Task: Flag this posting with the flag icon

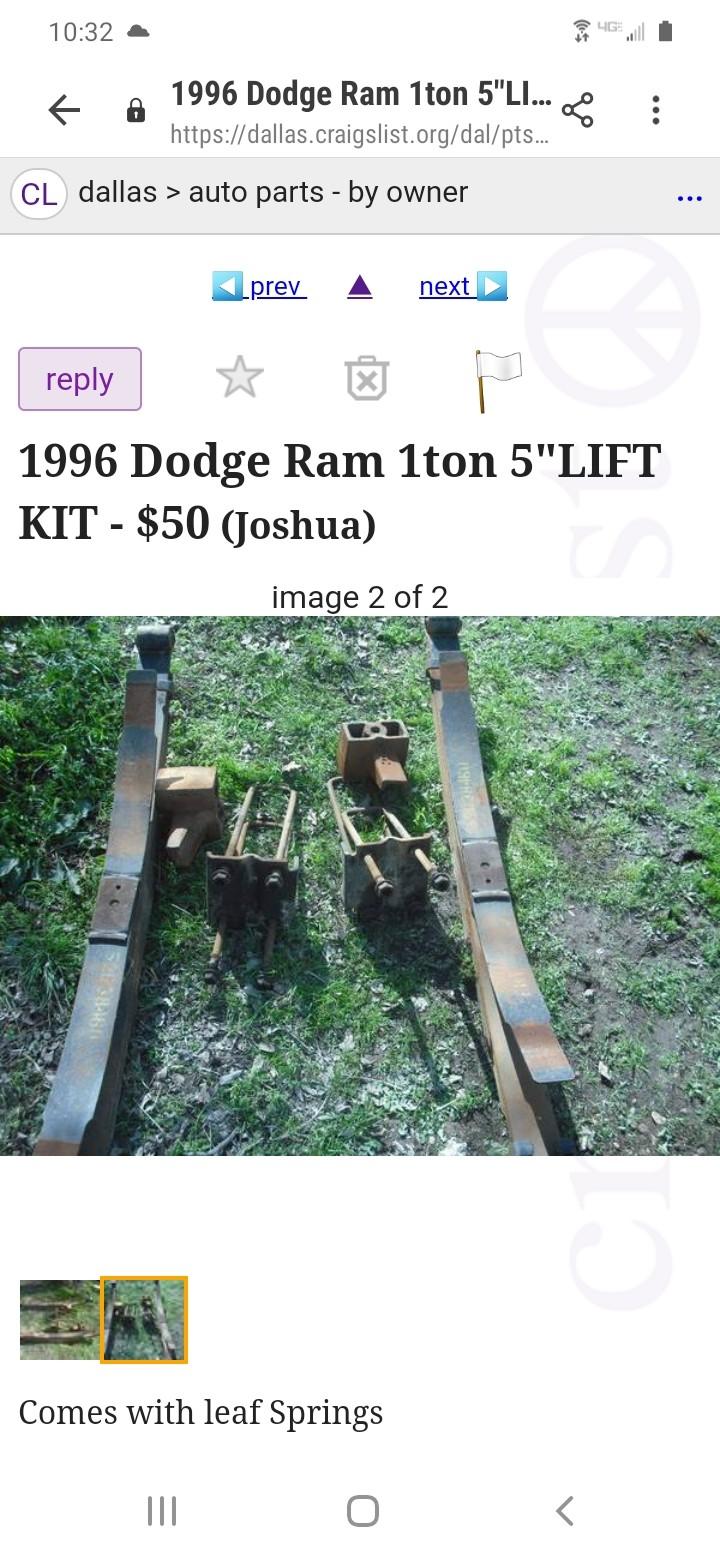Action: pos(497,379)
